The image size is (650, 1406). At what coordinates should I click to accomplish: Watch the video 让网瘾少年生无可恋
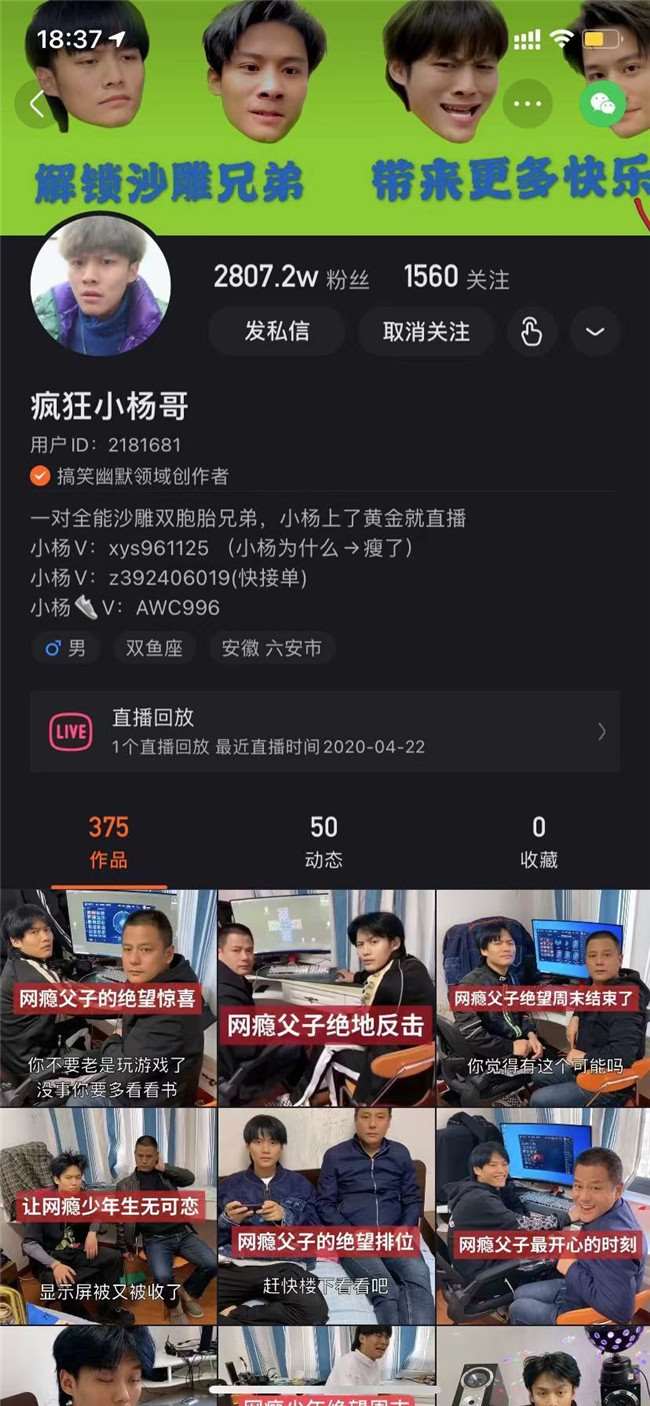point(108,1215)
